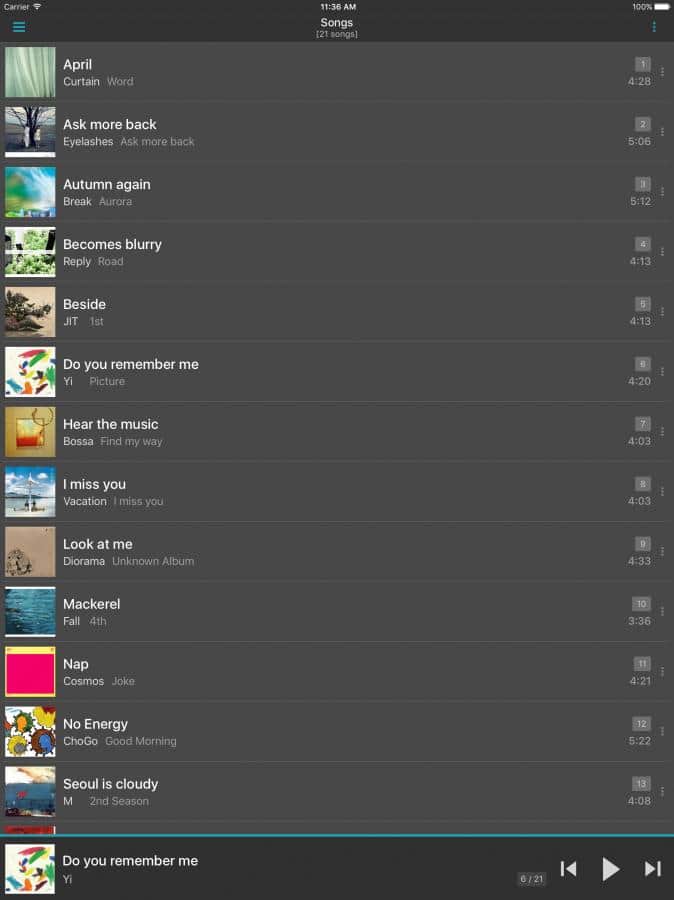Open options for Becomes blurry
Viewport: 674px width, 900px height.
coord(662,252)
